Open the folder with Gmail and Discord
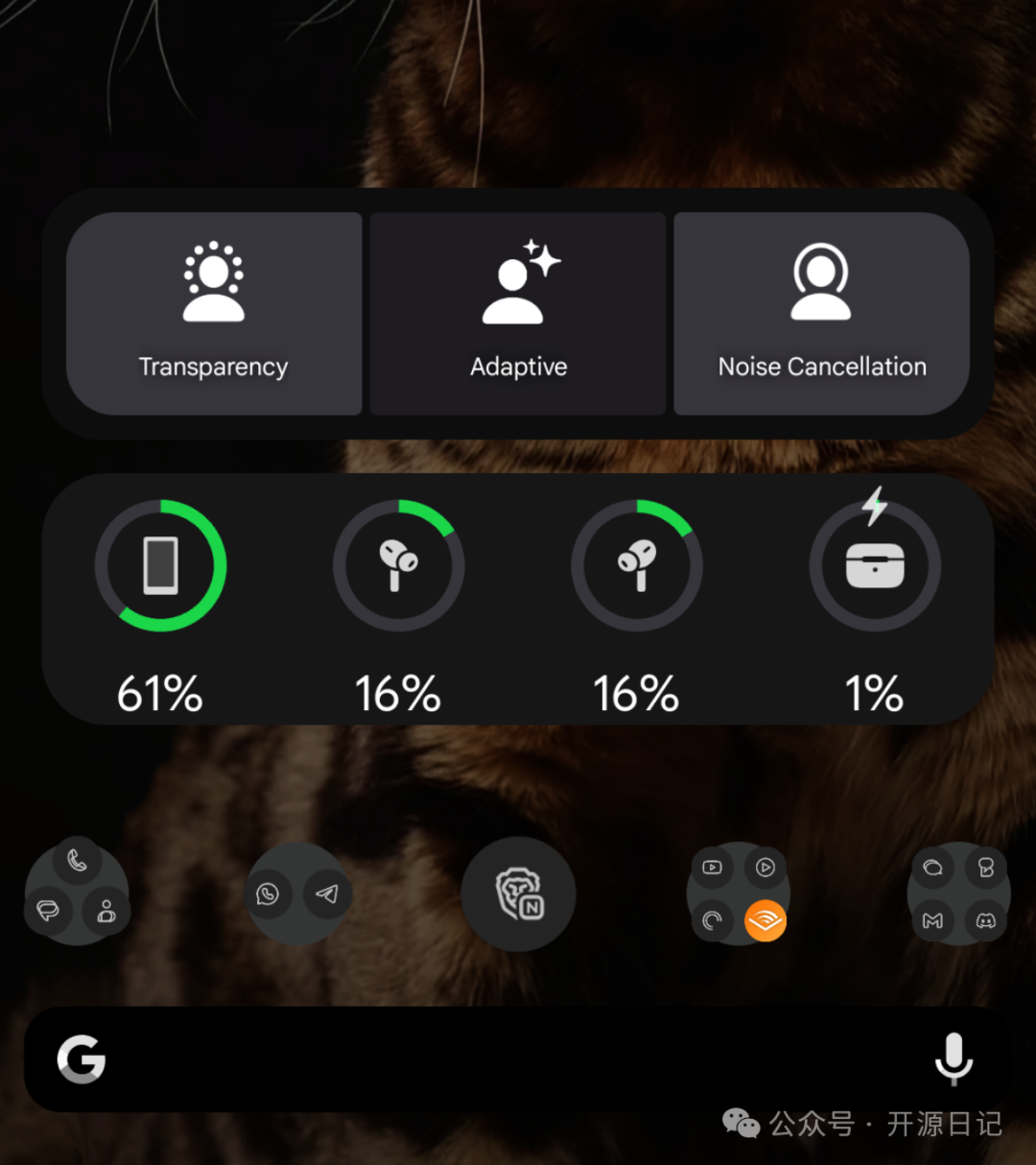The height and width of the screenshot is (1165, 1036). coord(958,894)
